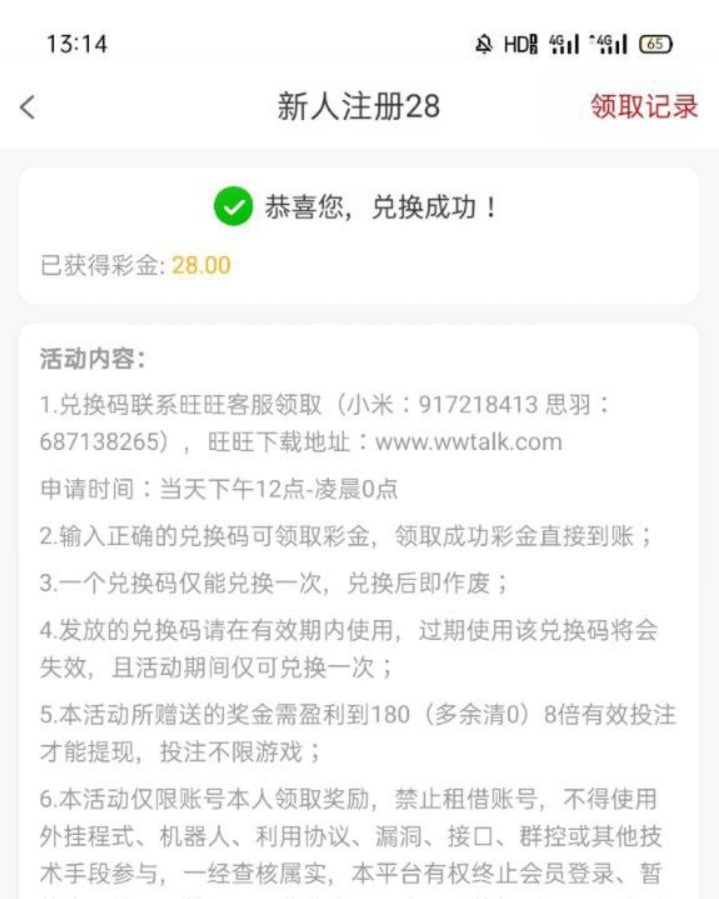Go back using the top-left arrow

(28, 107)
